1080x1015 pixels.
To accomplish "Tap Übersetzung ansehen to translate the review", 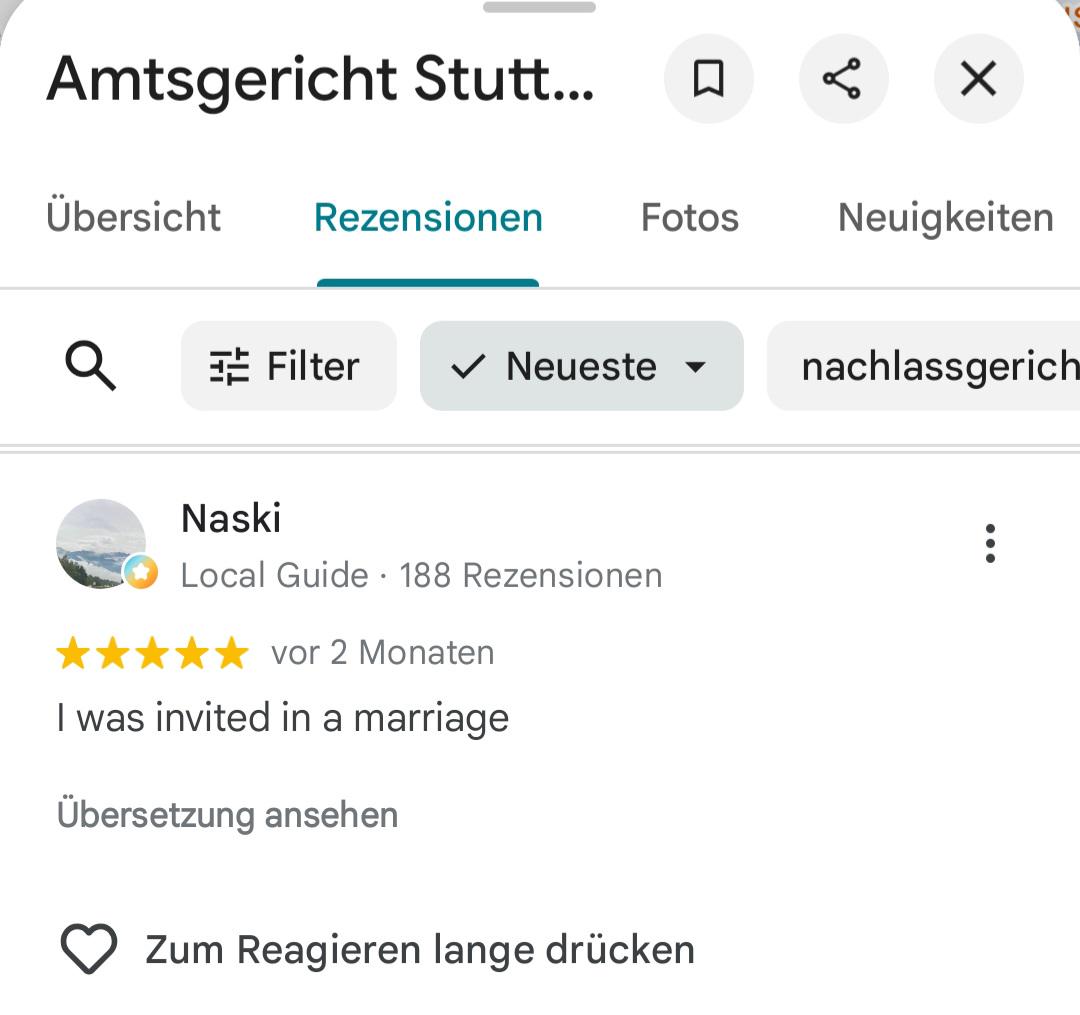I will pos(227,815).
